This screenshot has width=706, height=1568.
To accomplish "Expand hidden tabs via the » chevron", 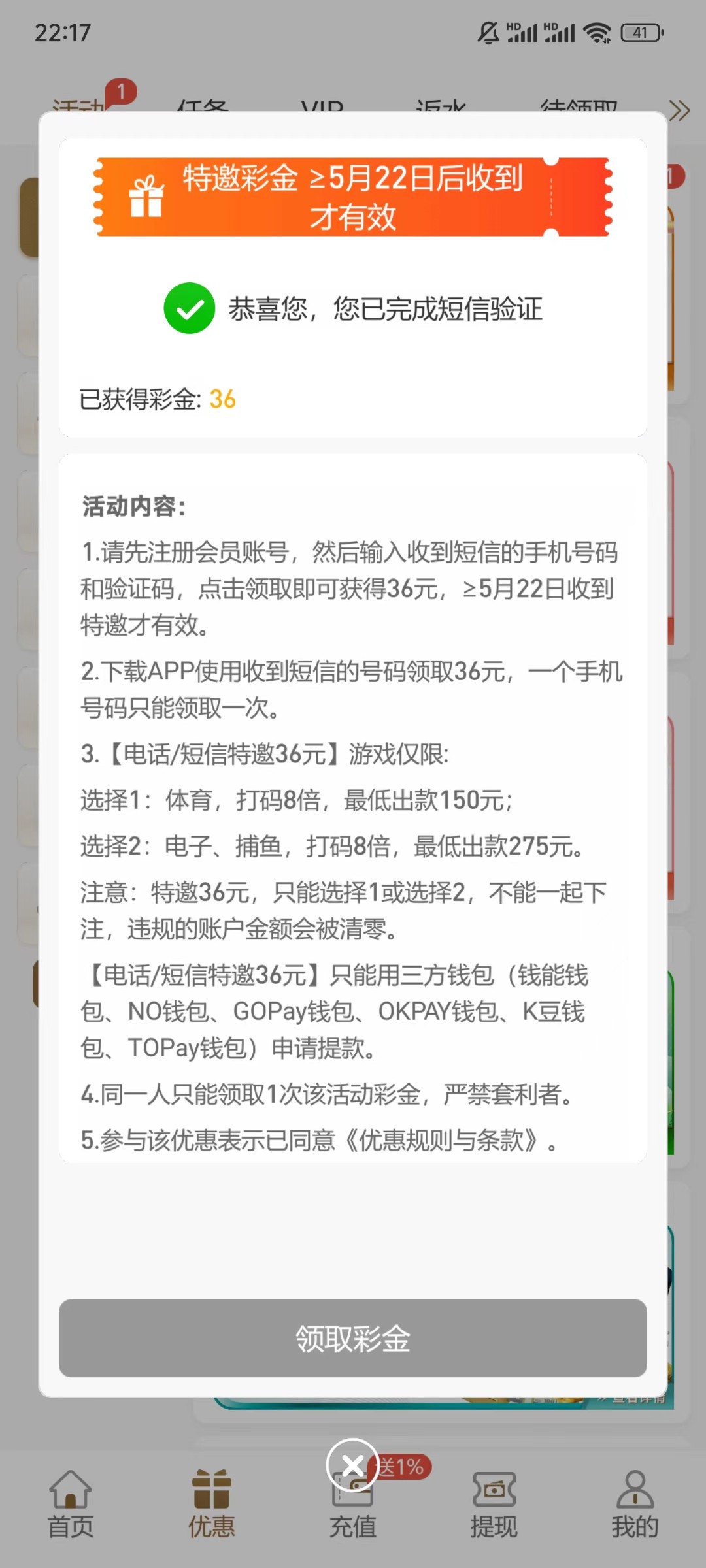I will point(679,110).
